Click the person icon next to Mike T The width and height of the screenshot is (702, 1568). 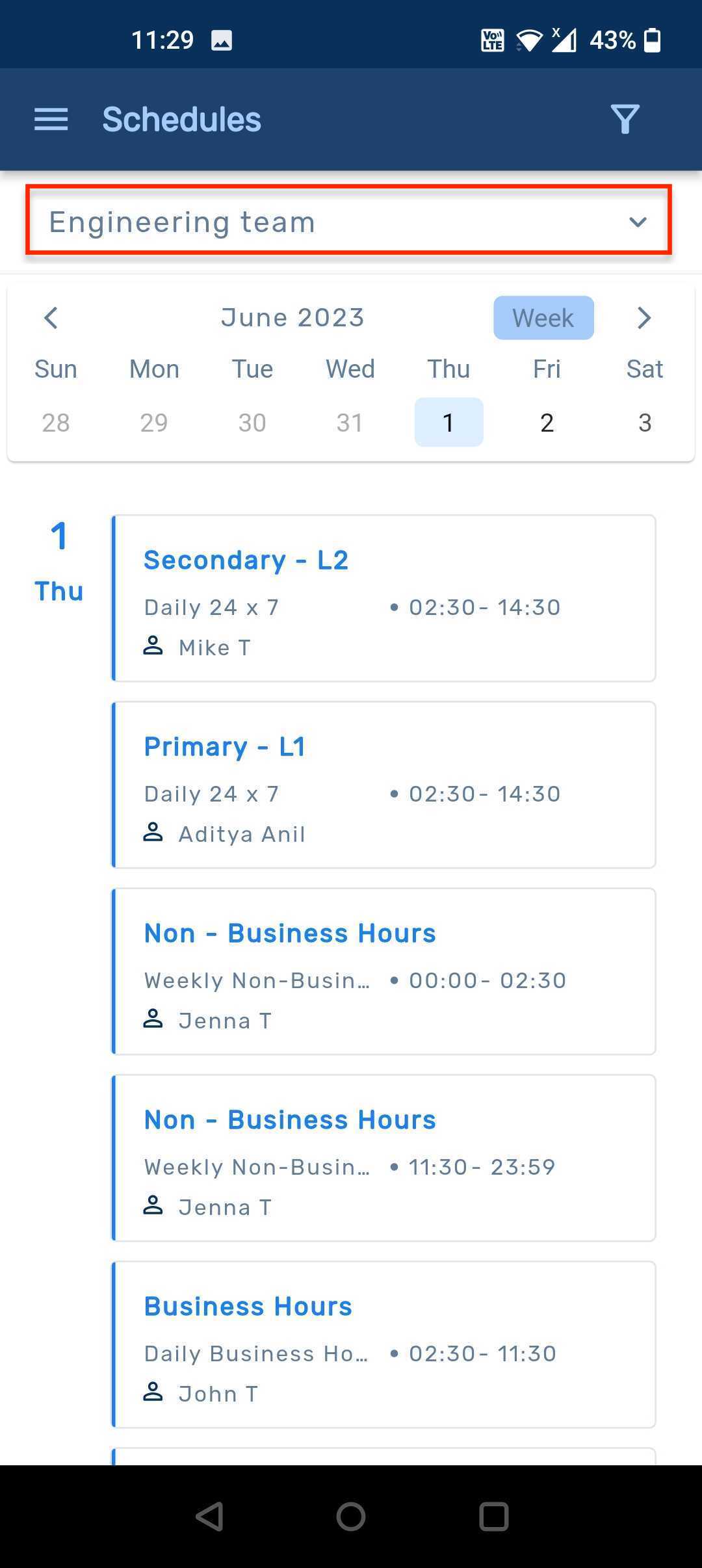pyautogui.click(x=153, y=646)
